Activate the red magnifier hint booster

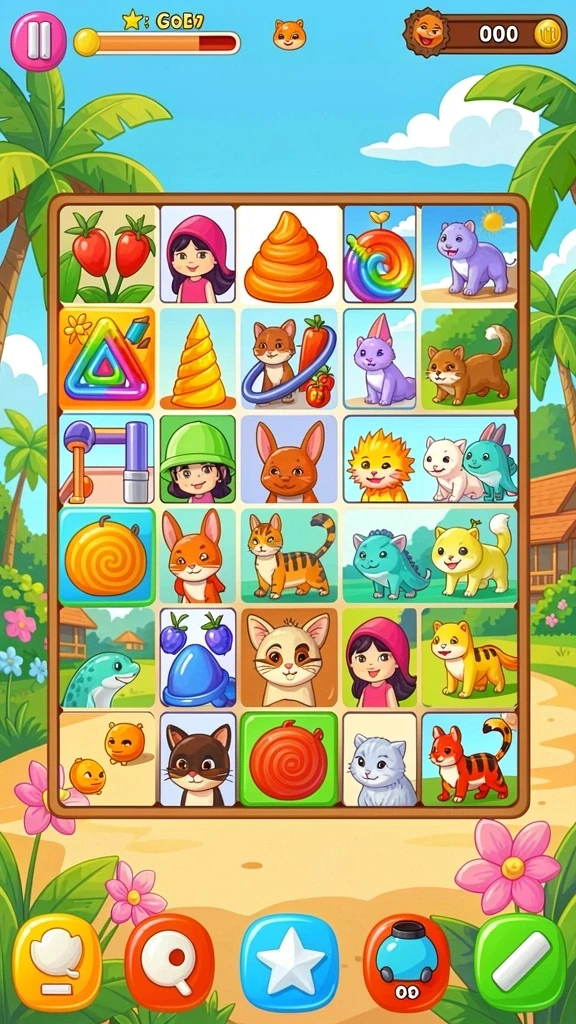point(169,961)
